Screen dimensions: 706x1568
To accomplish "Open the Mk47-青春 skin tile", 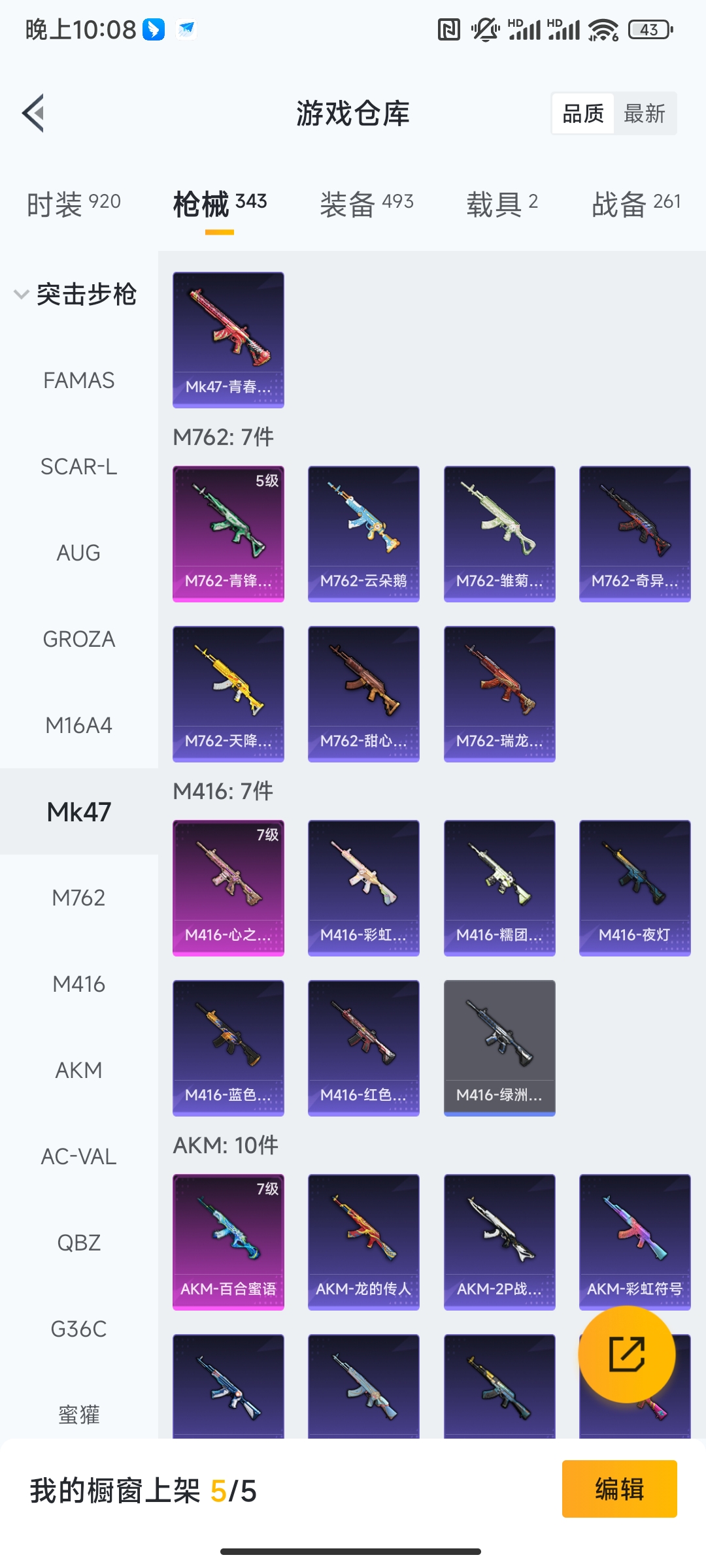I will point(228,340).
